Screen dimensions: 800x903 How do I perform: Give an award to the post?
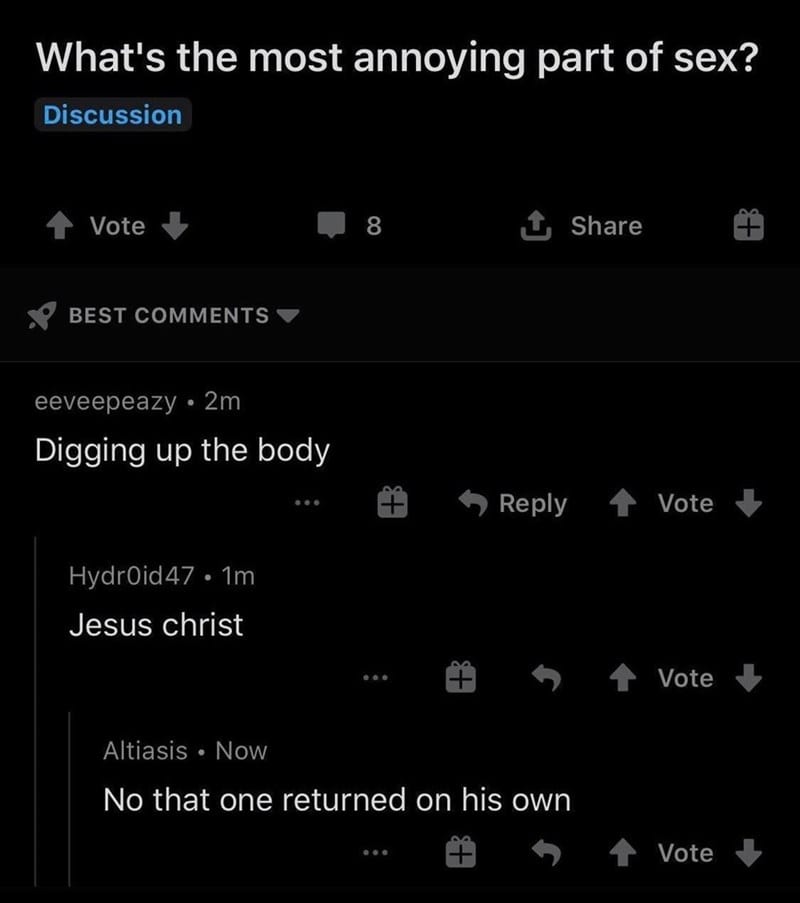tap(751, 227)
